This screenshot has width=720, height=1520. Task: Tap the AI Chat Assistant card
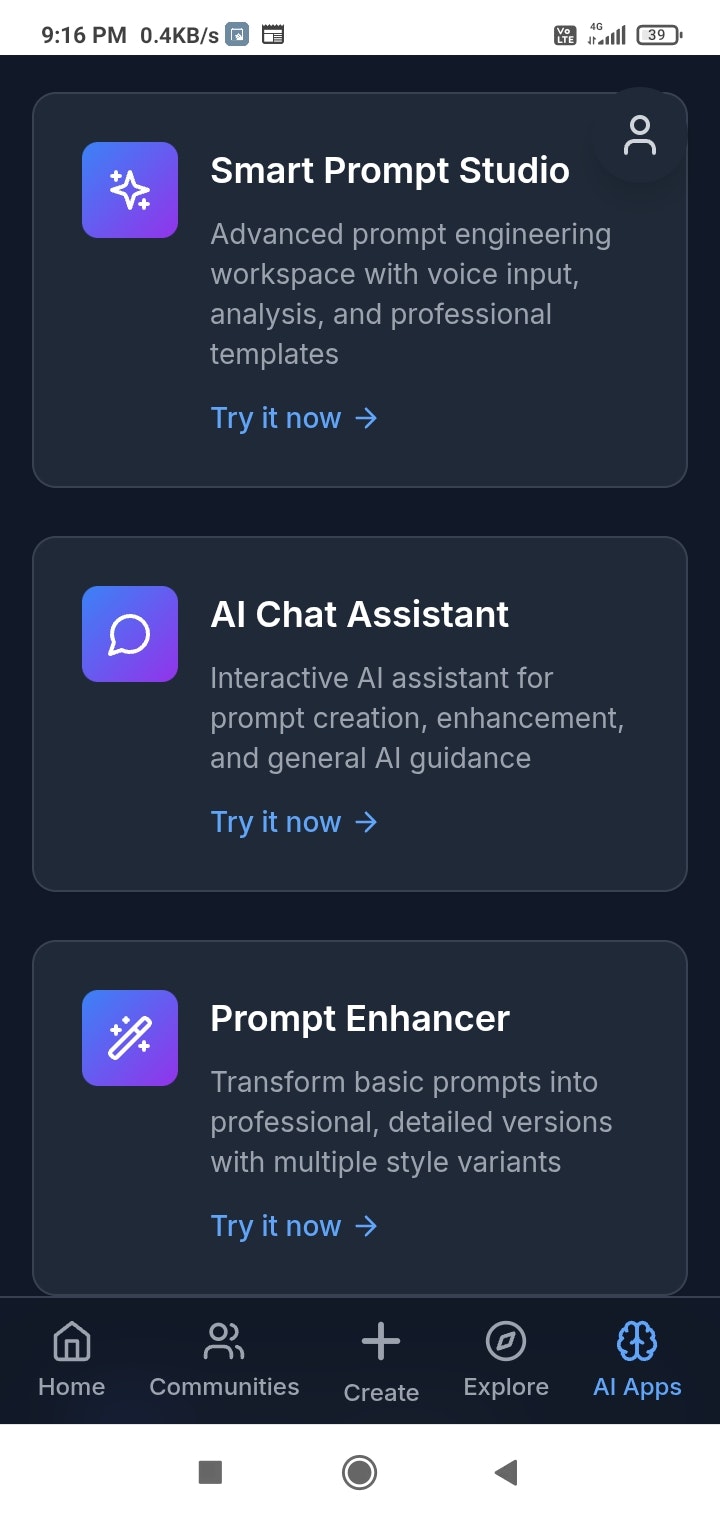pos(360,712)
